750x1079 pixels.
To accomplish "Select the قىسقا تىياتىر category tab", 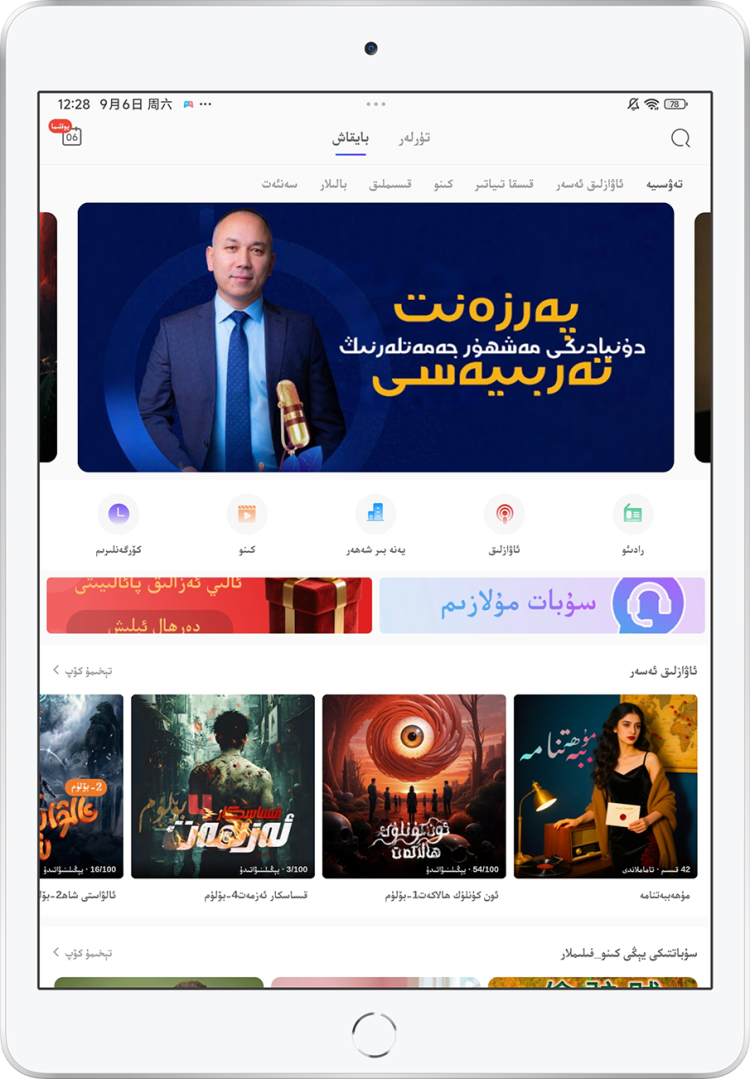I will point(530,184).
